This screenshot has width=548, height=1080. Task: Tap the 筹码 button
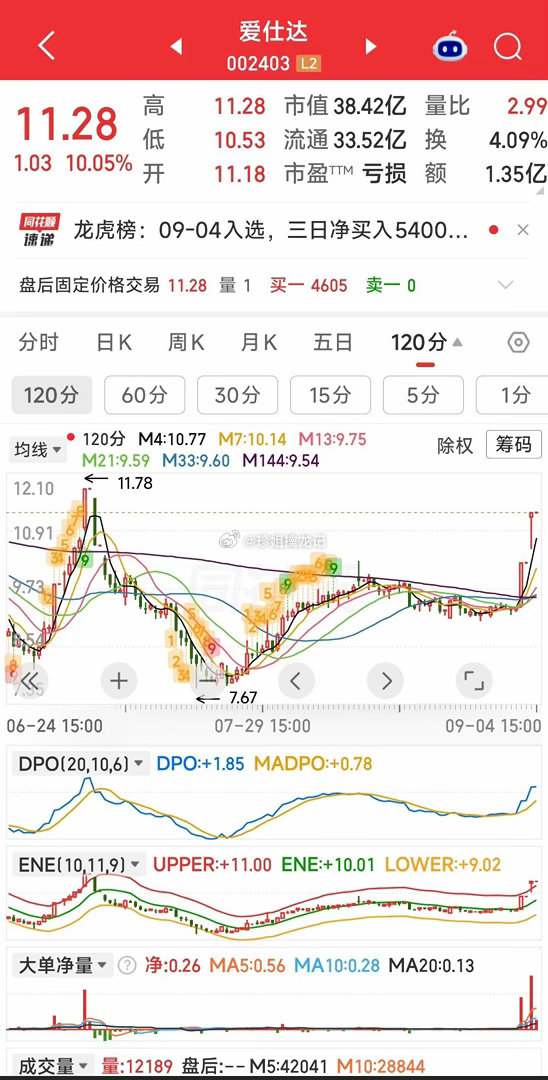click(514, 444)
